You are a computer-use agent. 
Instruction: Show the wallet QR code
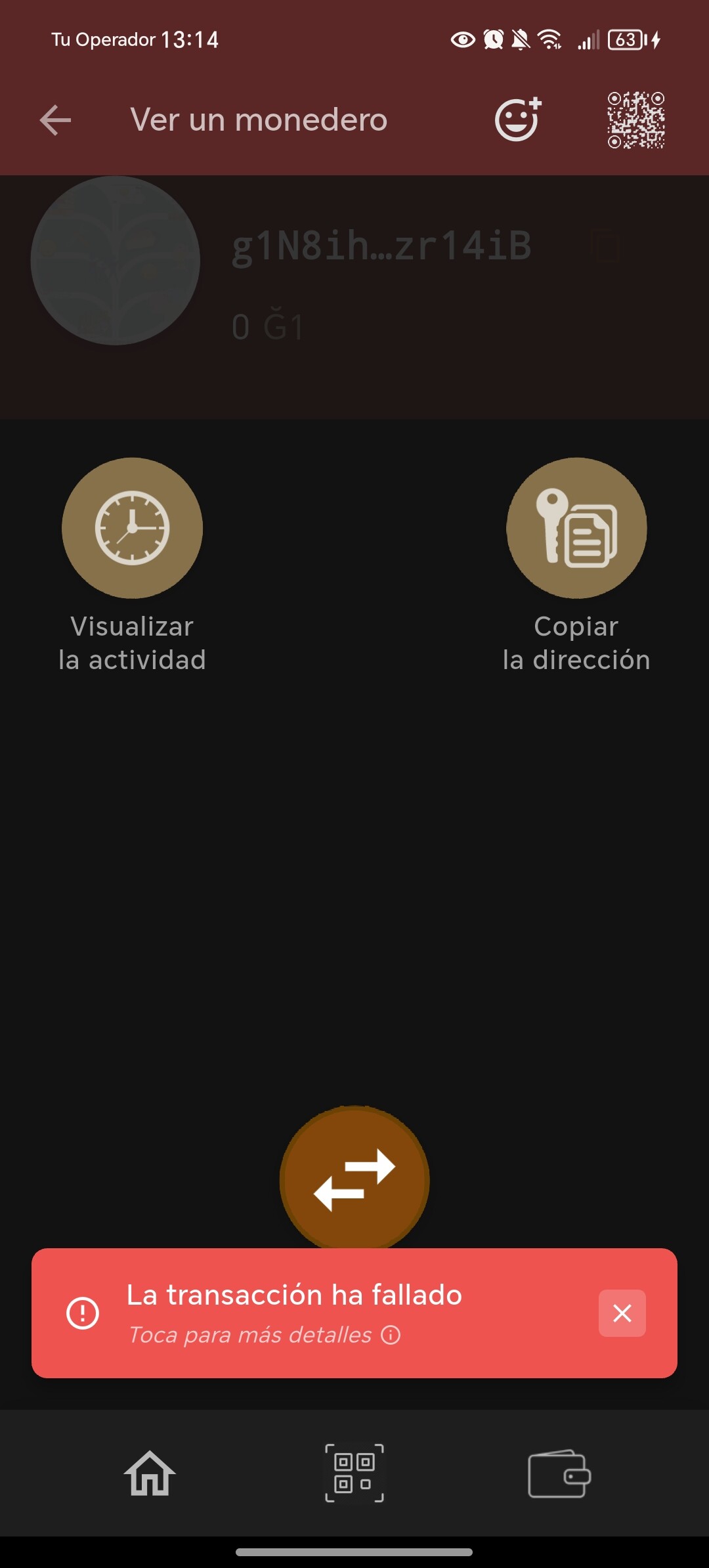635,120
